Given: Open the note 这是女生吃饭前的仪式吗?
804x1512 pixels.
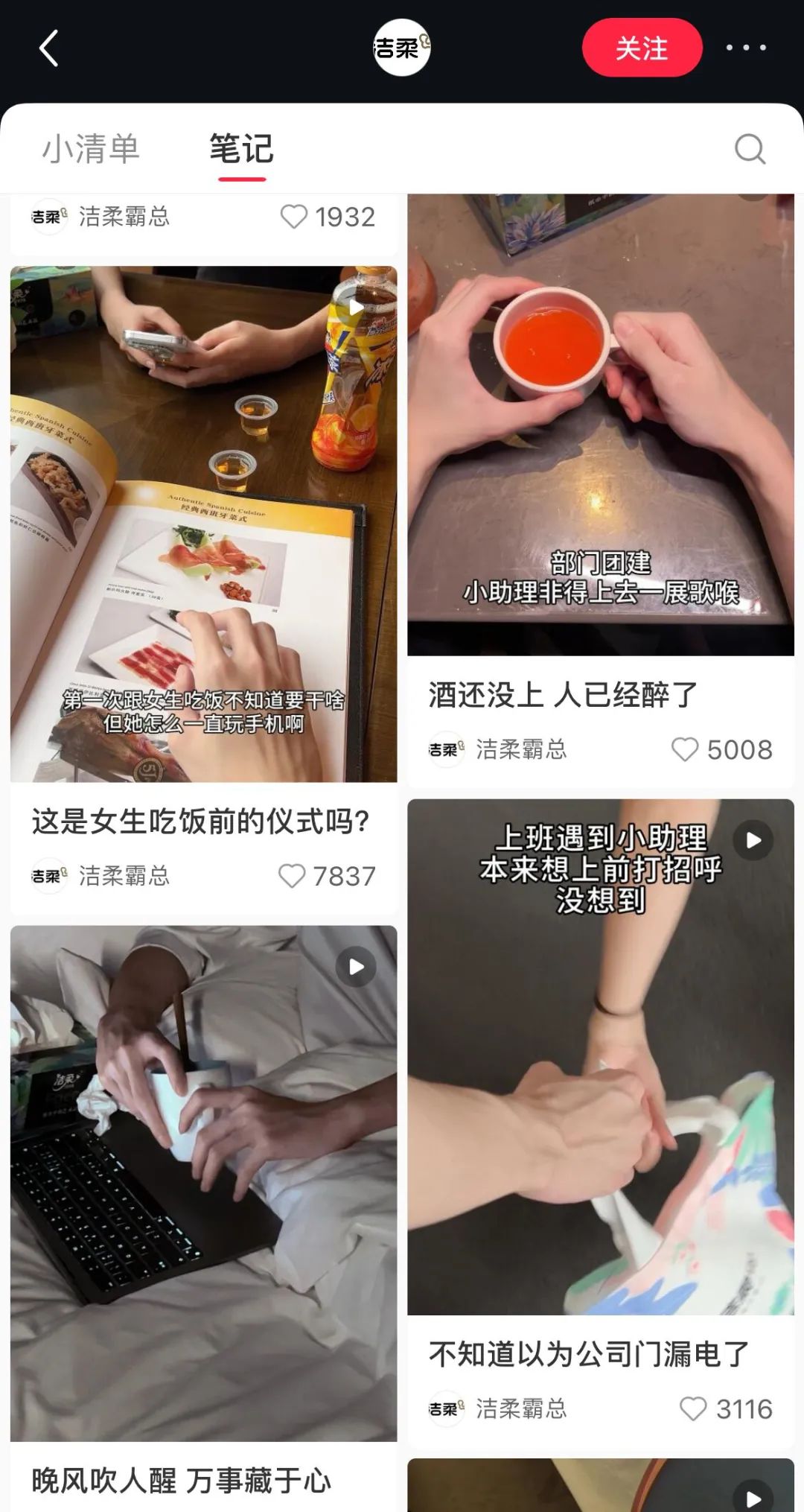Looking at the screenshot, I should click(x=201, y=822).
